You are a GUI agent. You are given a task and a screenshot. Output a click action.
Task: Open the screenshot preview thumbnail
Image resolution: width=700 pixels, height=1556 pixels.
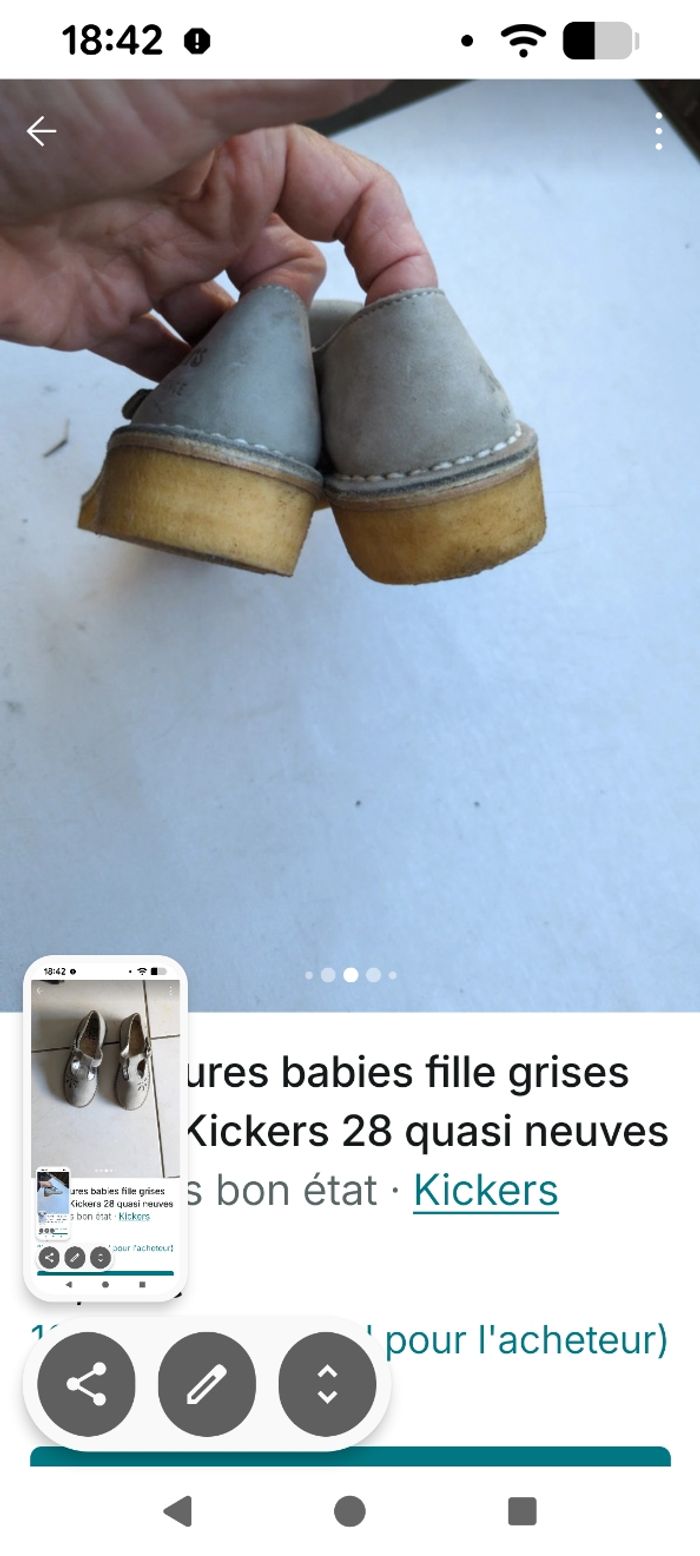105,1127
